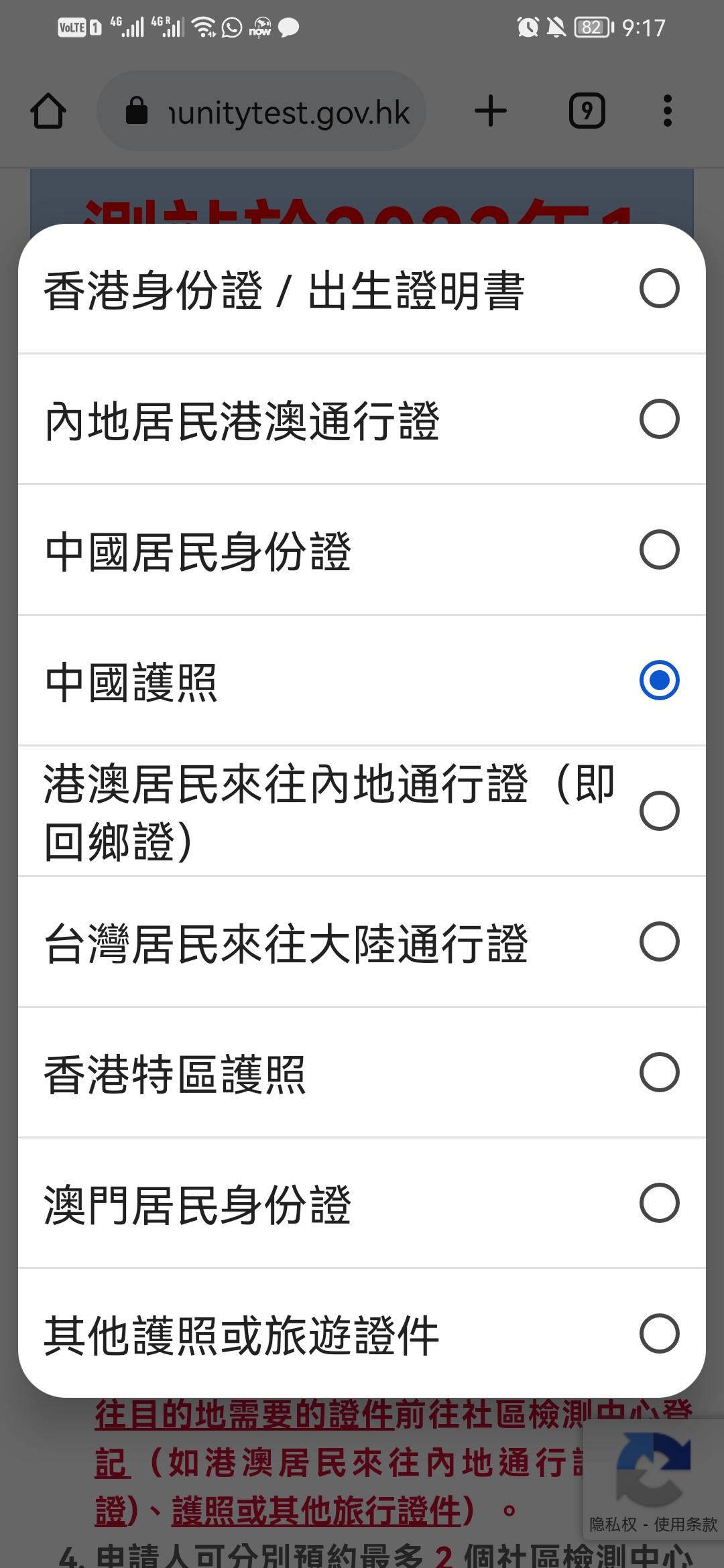Screen dimensions: 724x1568
Task: Open the three-dot browser menu
Action: click(x=667, y=111)
